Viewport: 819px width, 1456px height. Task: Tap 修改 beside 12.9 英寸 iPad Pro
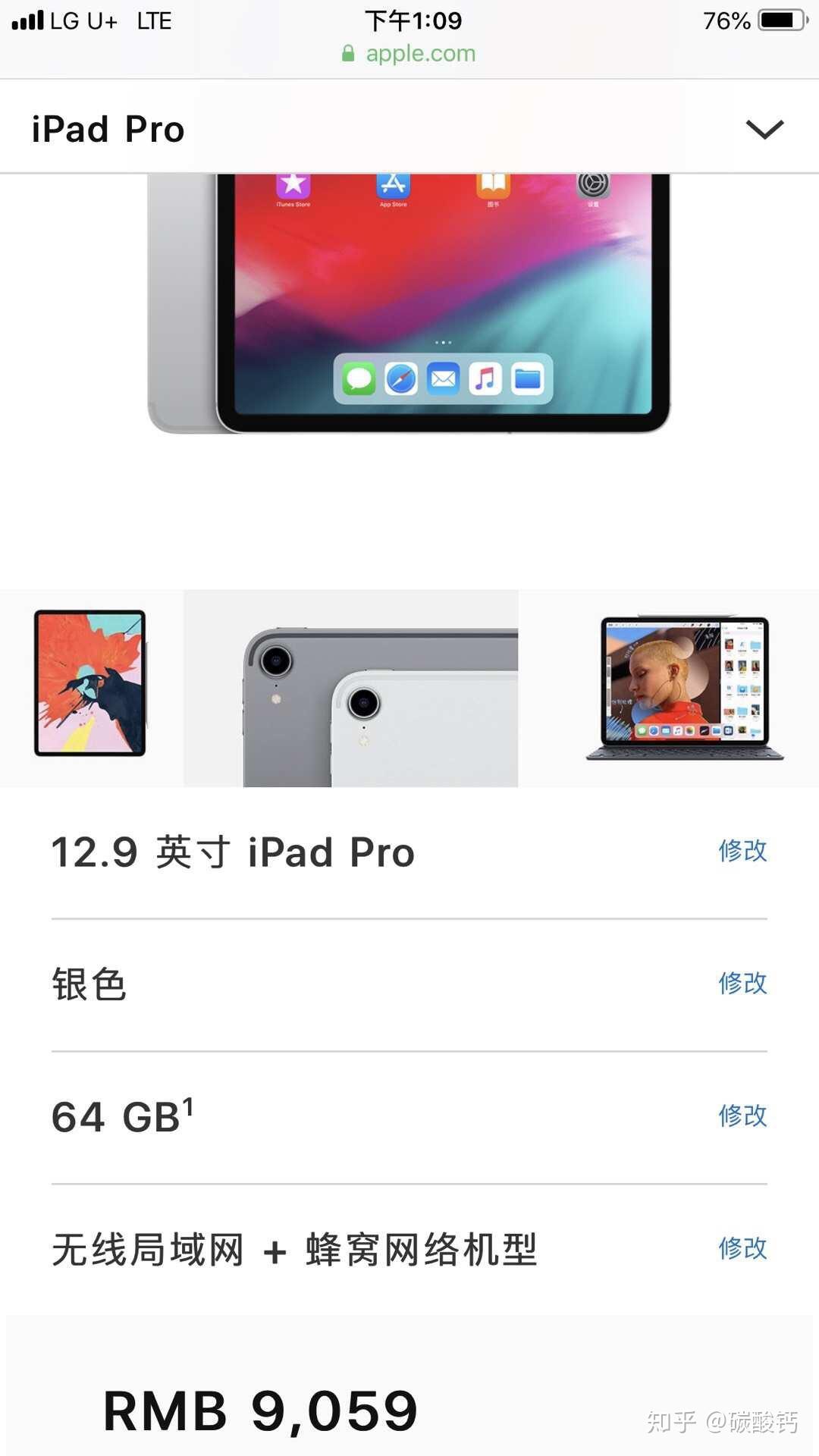tap(742, 851)
